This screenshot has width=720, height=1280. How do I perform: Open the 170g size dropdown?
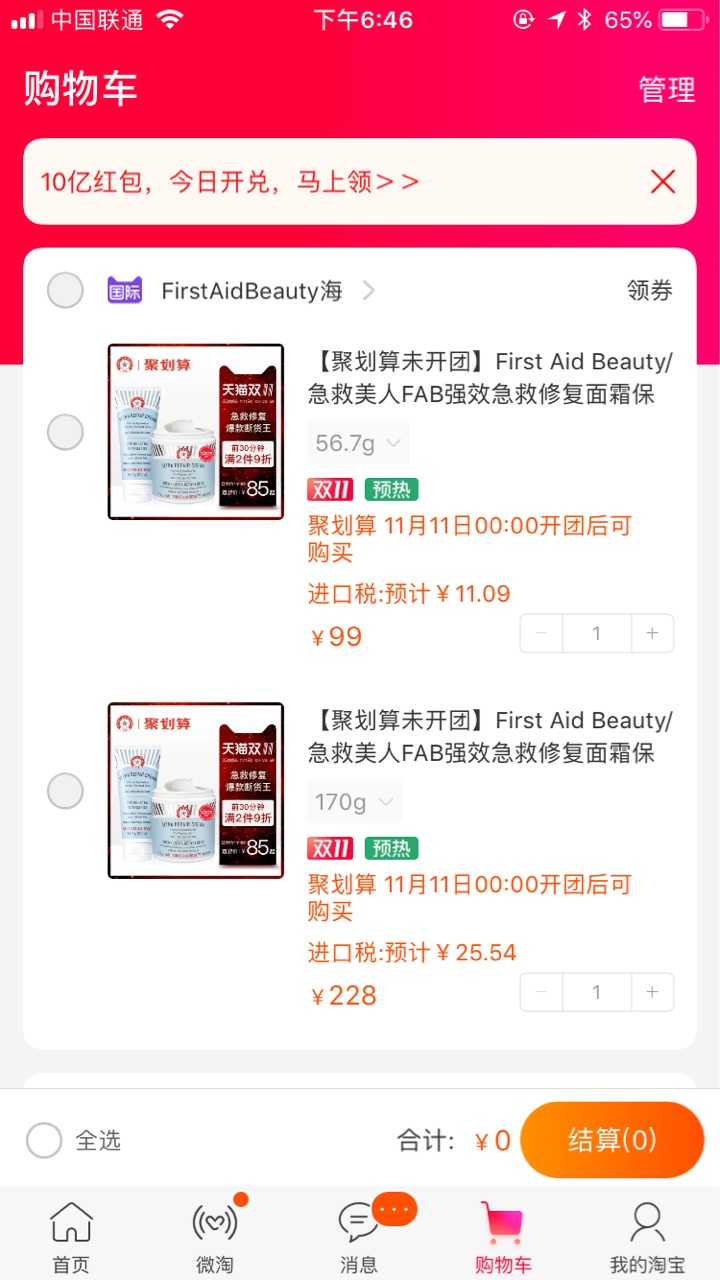tap(355, 802)
